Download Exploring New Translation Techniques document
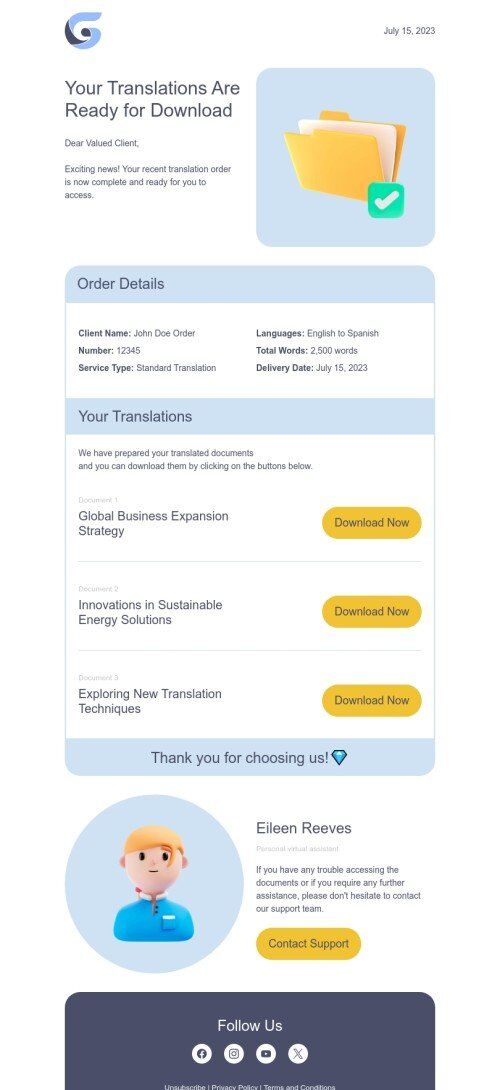The height and width of the screenshot is (1090, 500). coord(371,701)
